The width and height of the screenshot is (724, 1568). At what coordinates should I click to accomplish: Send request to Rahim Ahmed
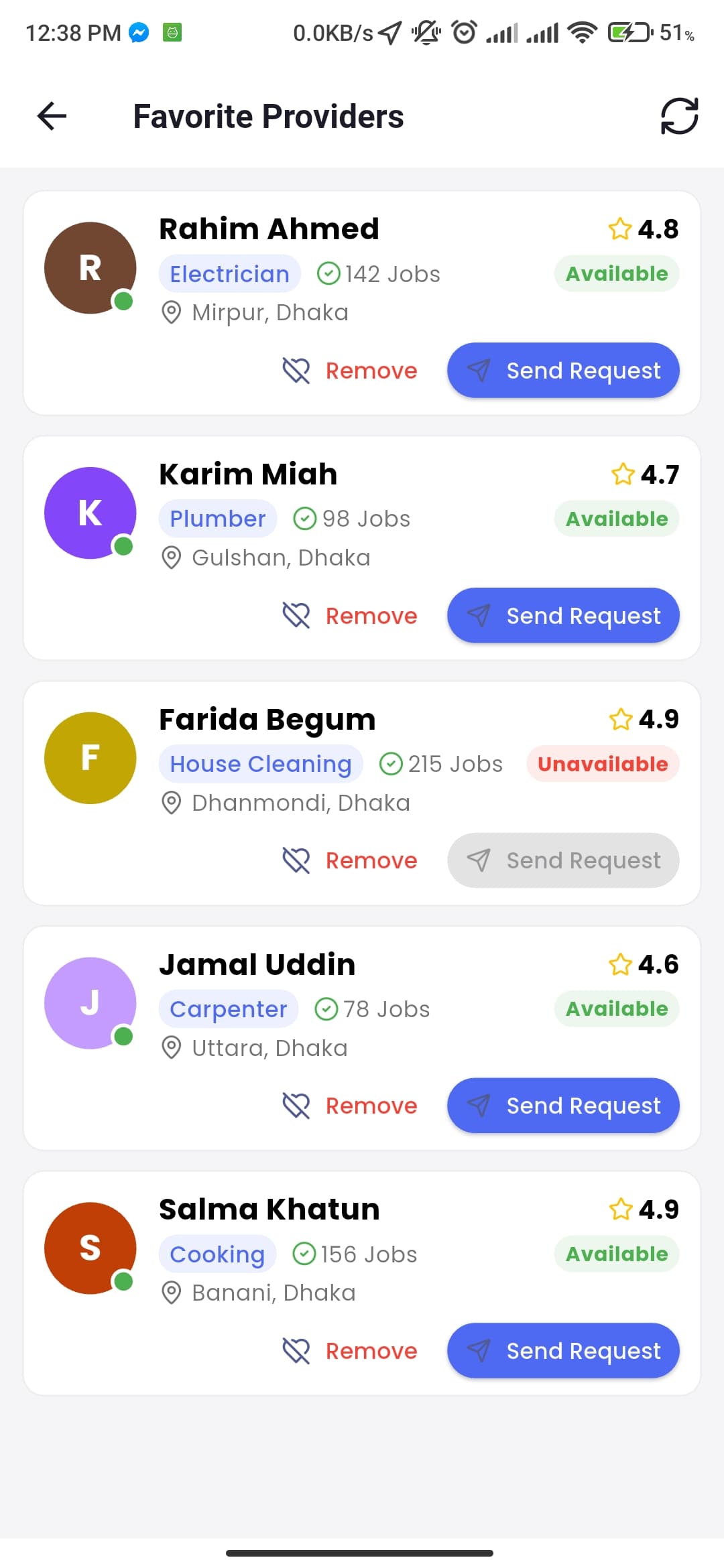pyautogui.click(x=563, y=371)
